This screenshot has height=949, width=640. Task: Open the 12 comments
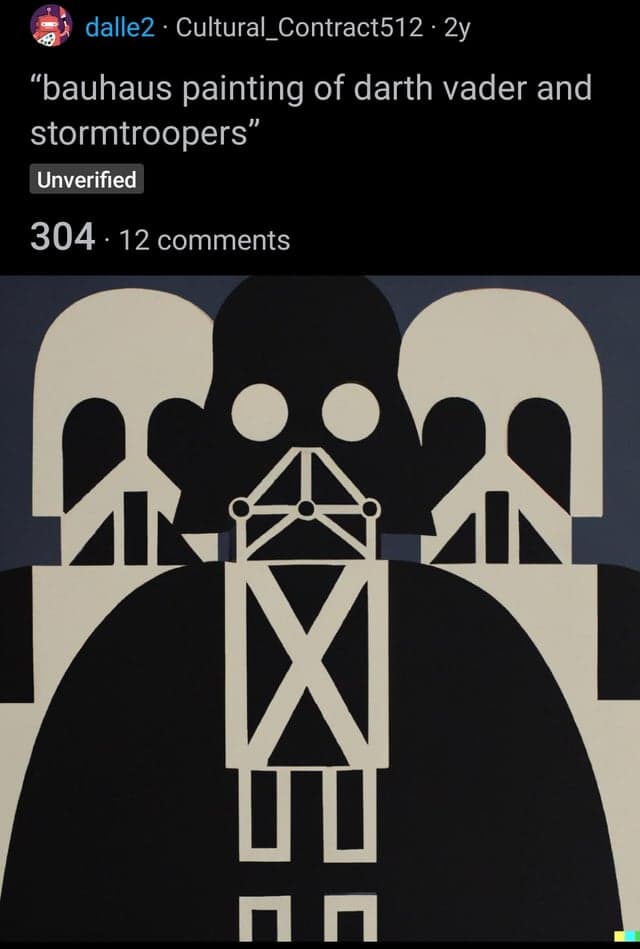[204, 240]
